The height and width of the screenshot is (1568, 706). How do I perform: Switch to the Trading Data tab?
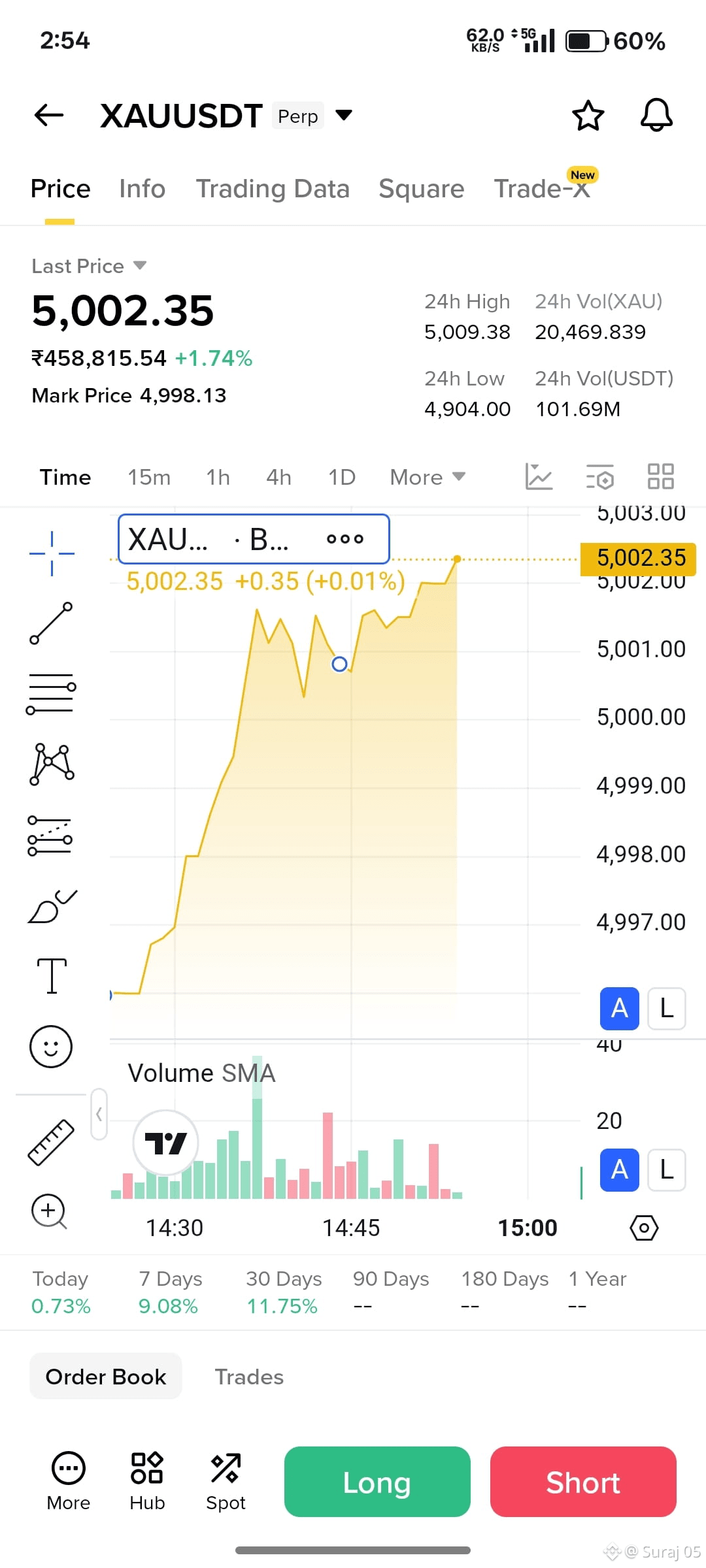tap(273, 188)
